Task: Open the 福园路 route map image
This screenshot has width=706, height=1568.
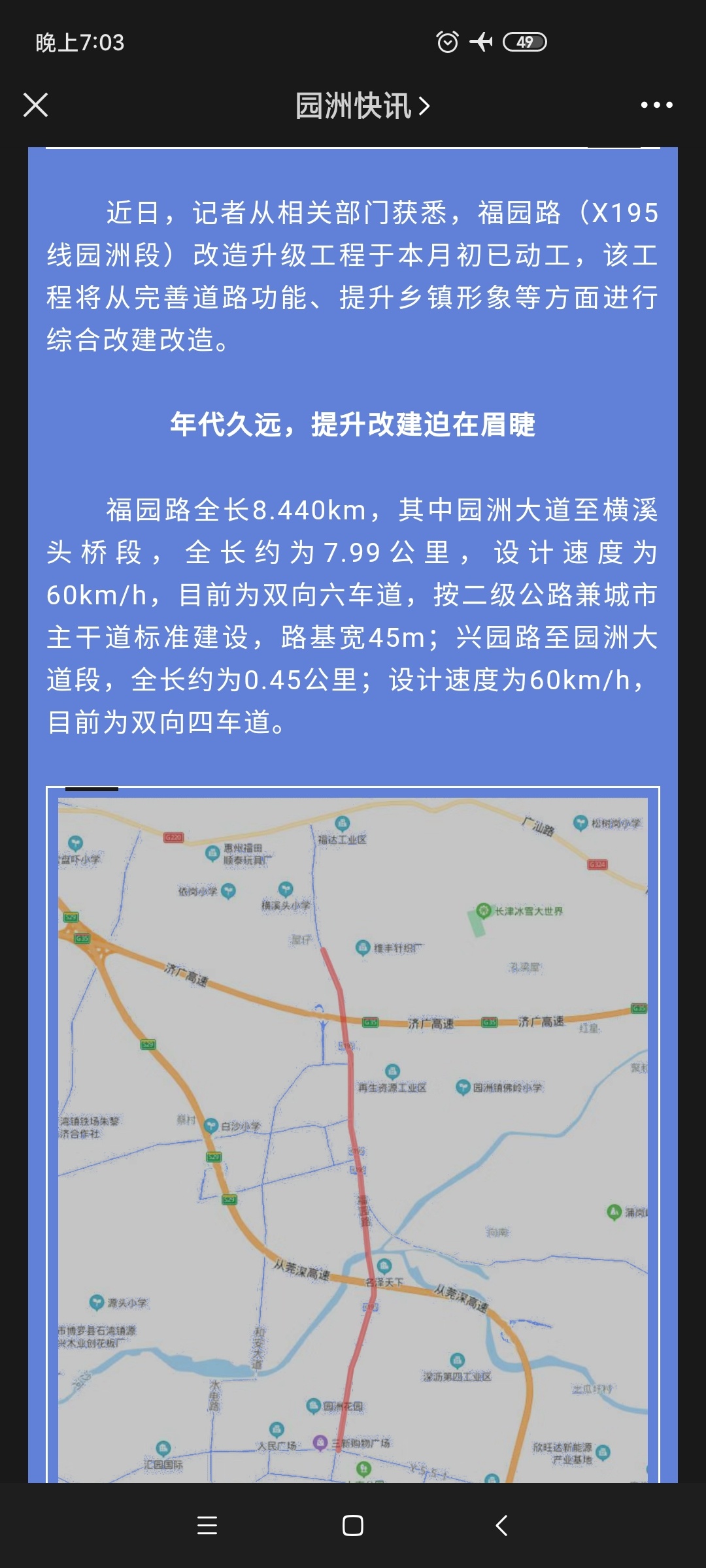Action: [x=353, y=1137]
